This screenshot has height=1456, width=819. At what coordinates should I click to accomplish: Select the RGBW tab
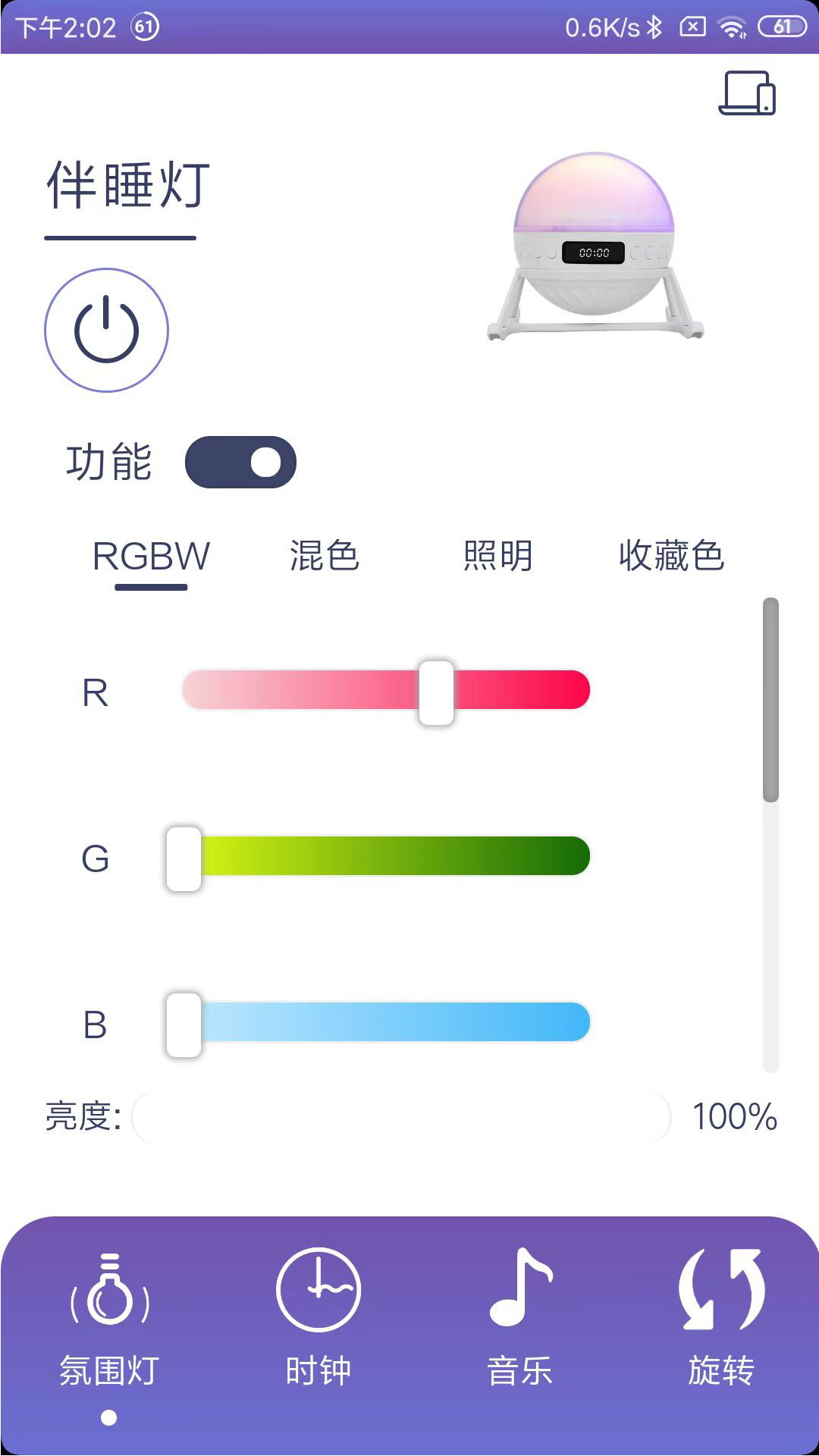pos(151,557)
